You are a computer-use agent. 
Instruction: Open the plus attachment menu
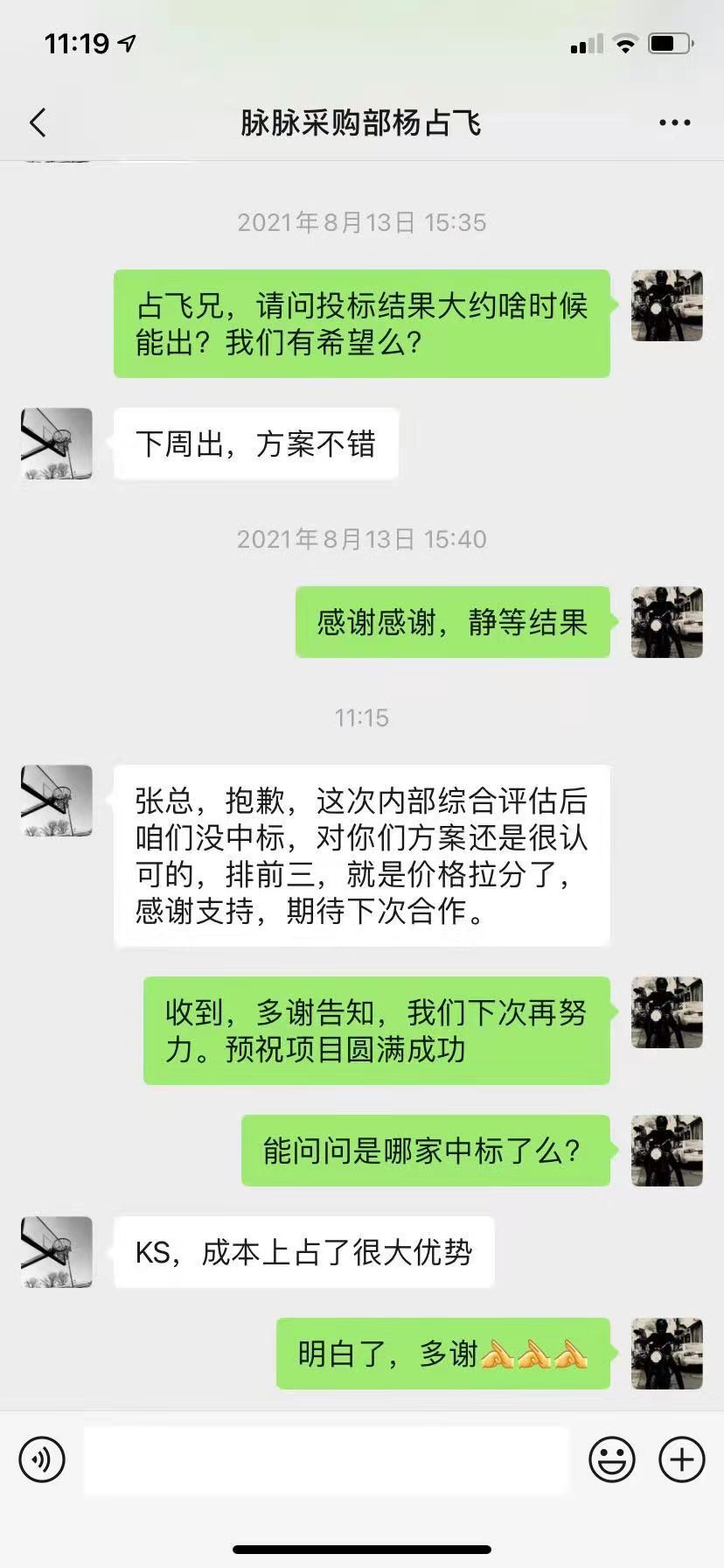[681, 1459]
